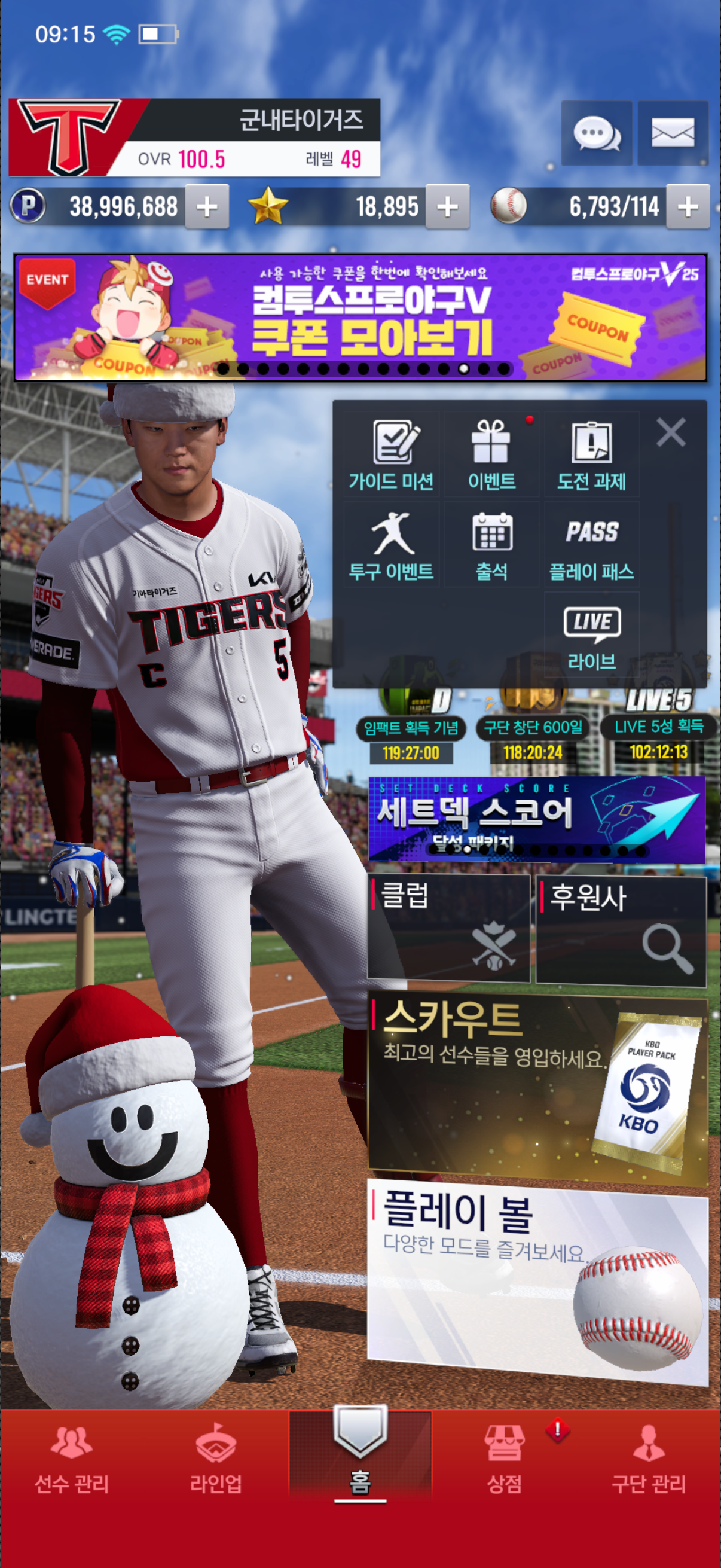Open 플레이 패스
Viewport: 721px width, 1568px height.
click(591, 545)
